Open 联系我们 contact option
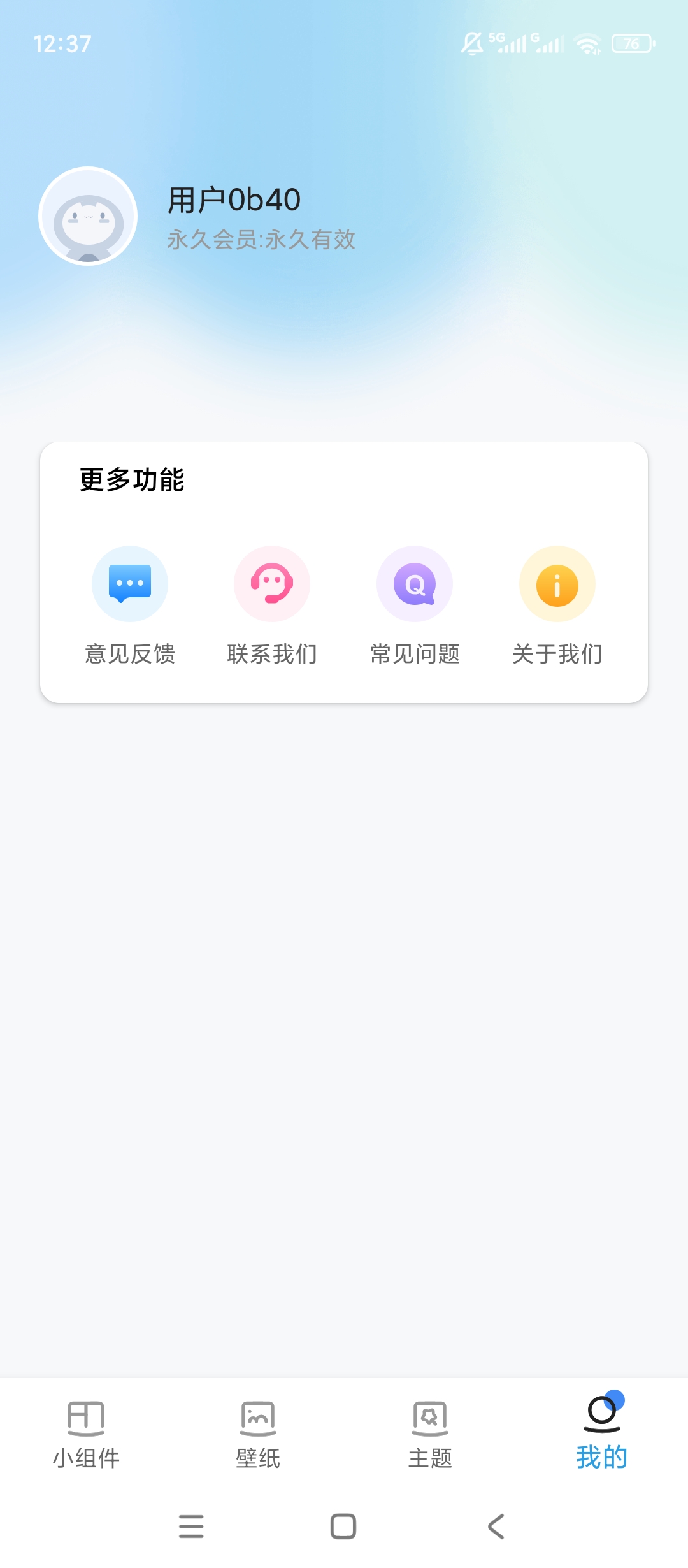688x1568 pixels. 272,606
